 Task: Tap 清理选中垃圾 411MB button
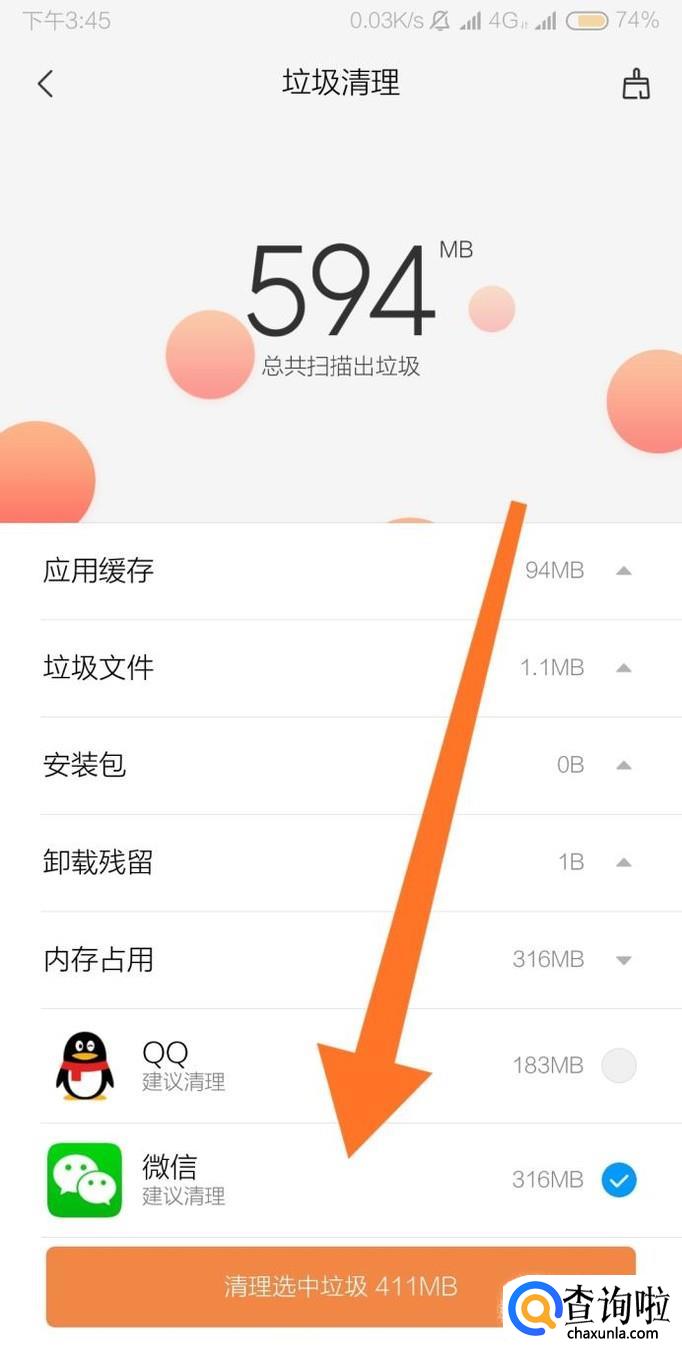point(340,1286)
